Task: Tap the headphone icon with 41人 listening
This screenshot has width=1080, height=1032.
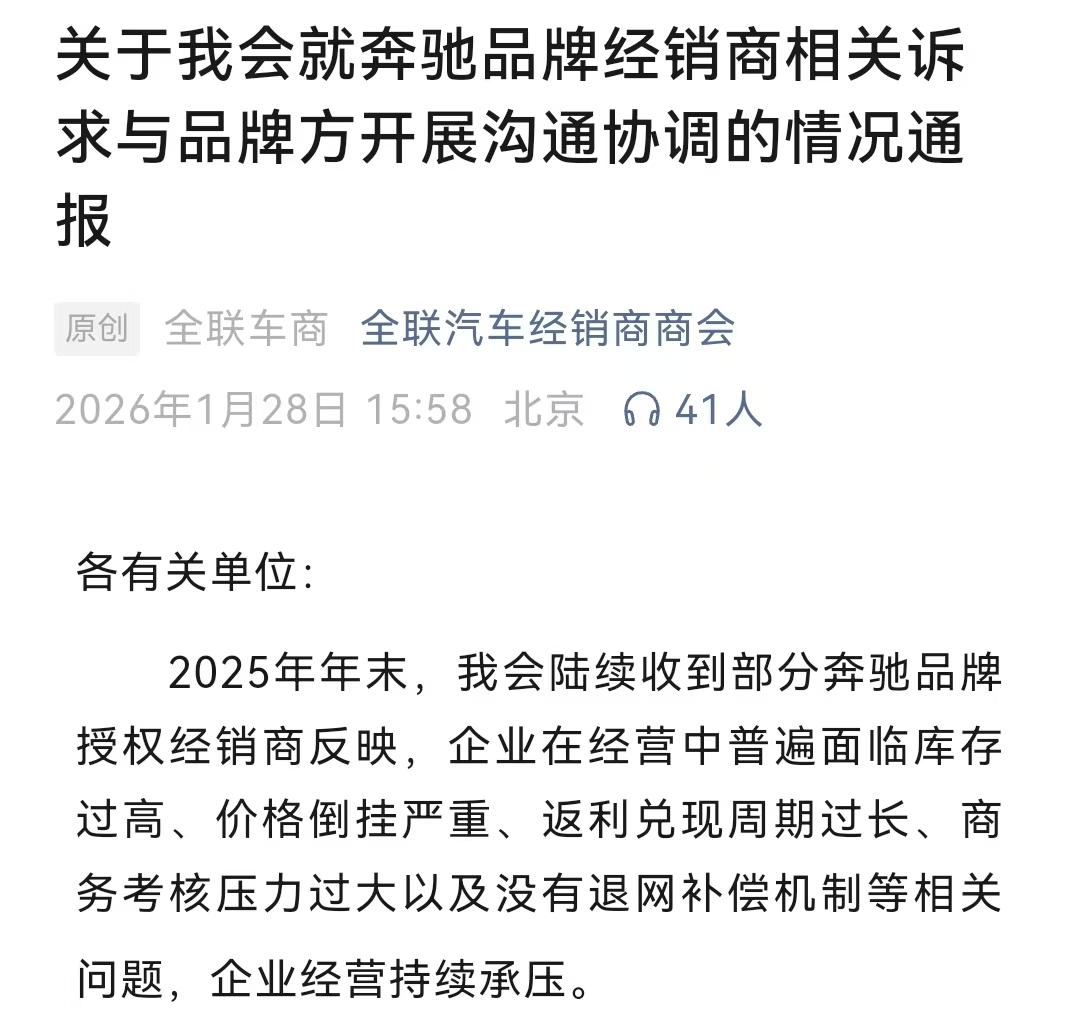Action: (641, 409)
